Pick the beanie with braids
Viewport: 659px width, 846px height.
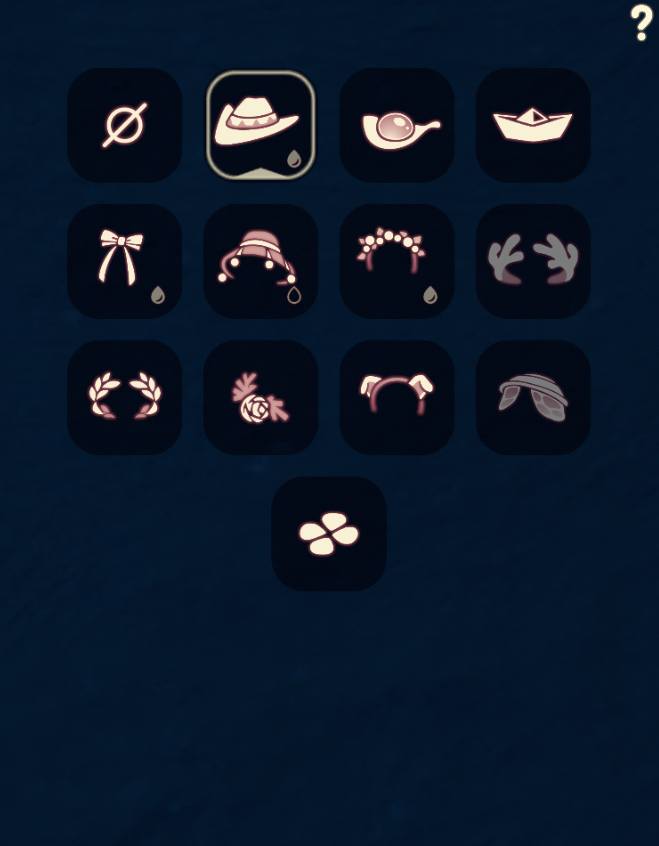click(260, 261)
